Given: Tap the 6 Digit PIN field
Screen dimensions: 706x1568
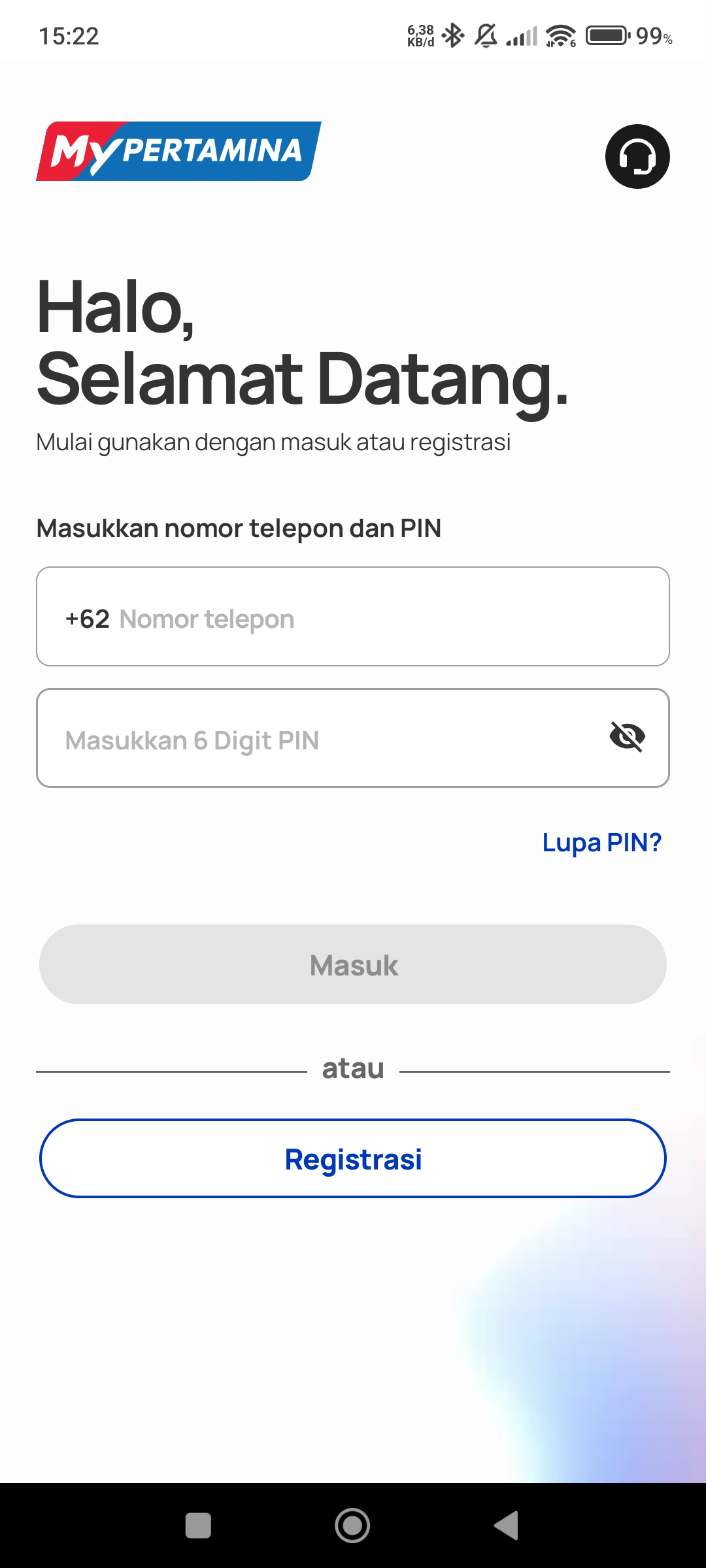Looking at the screenshot, I should (353, 738).
